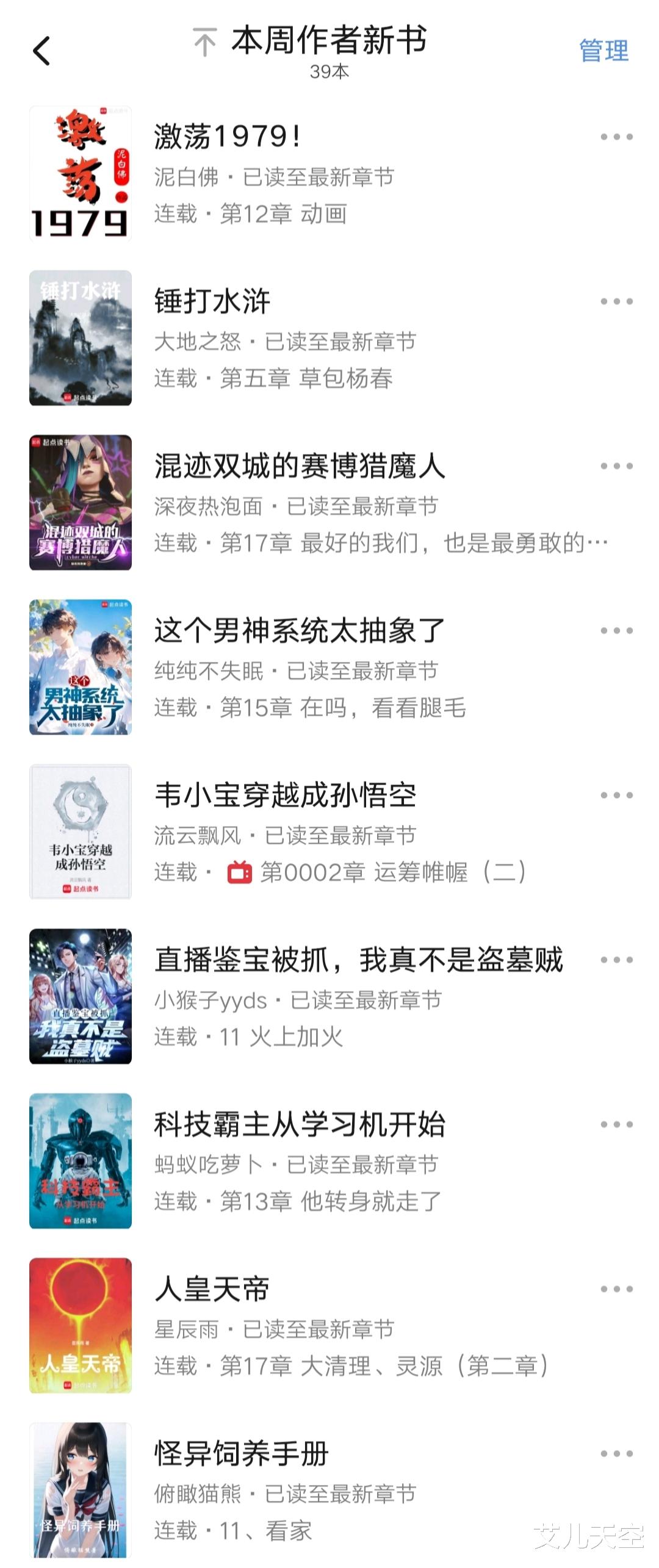Select the book 这个男神系统太抽象了
The image size is (659, 1568).
click(x=299, y=631)
